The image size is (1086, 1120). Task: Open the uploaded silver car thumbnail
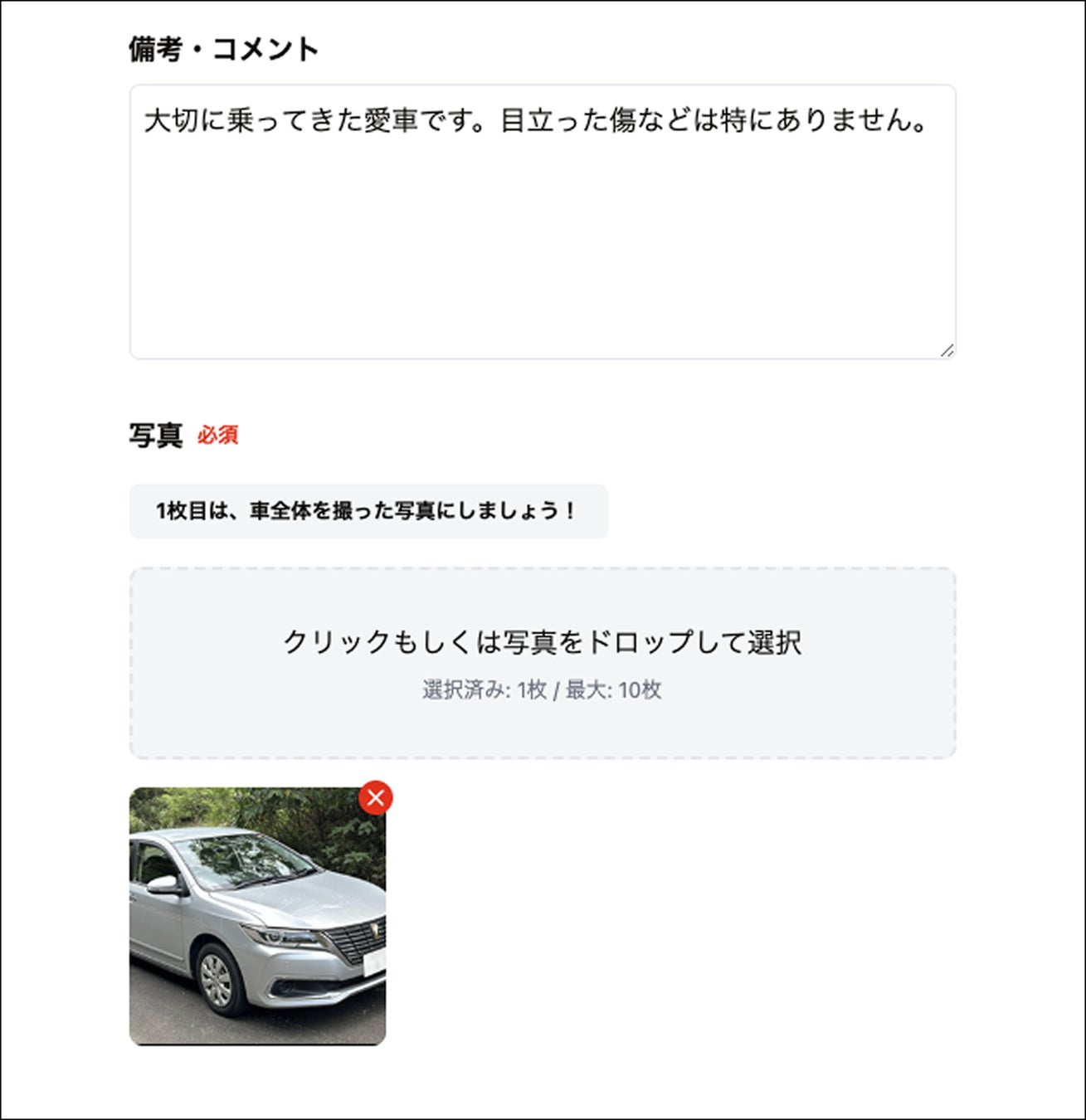coord(257,916)
